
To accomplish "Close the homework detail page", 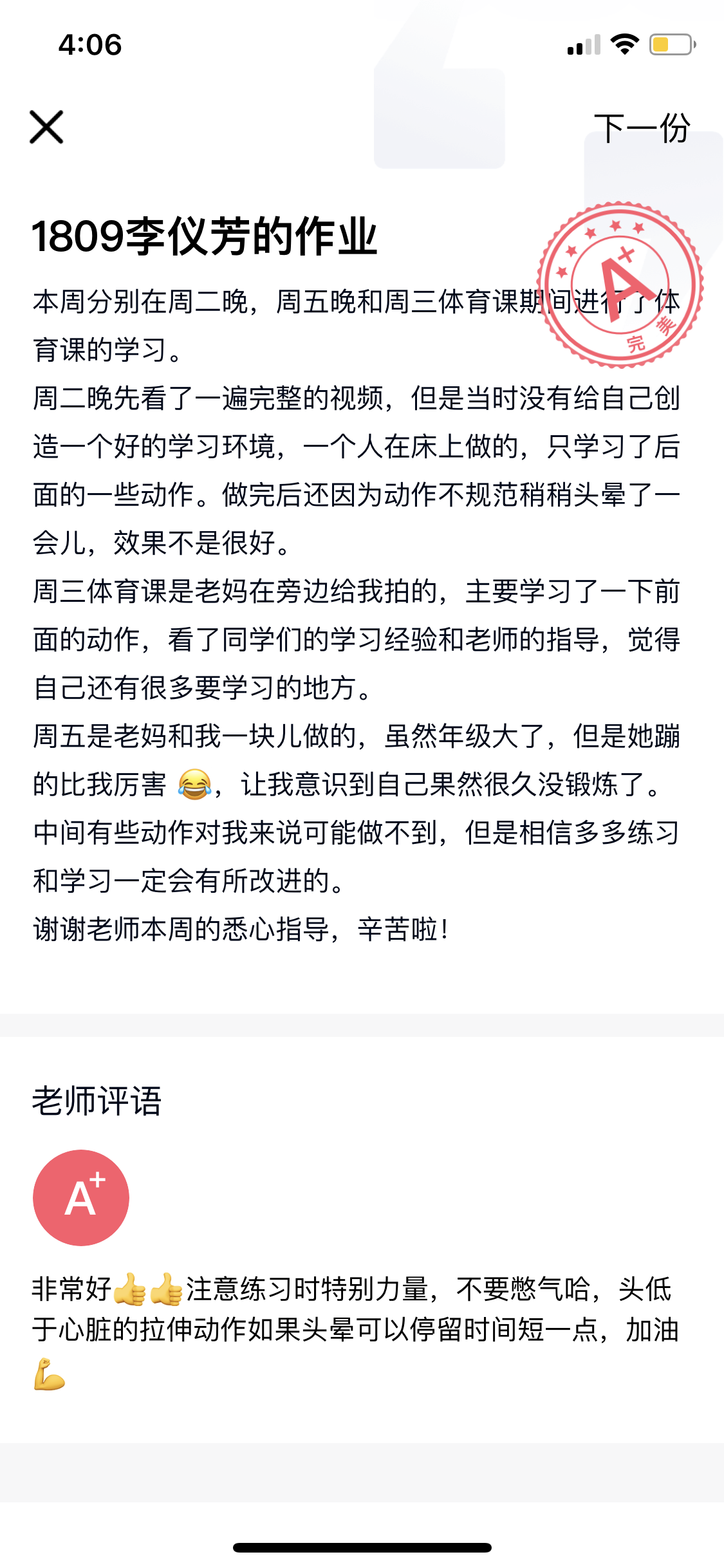I will click(x=46, y=127).
